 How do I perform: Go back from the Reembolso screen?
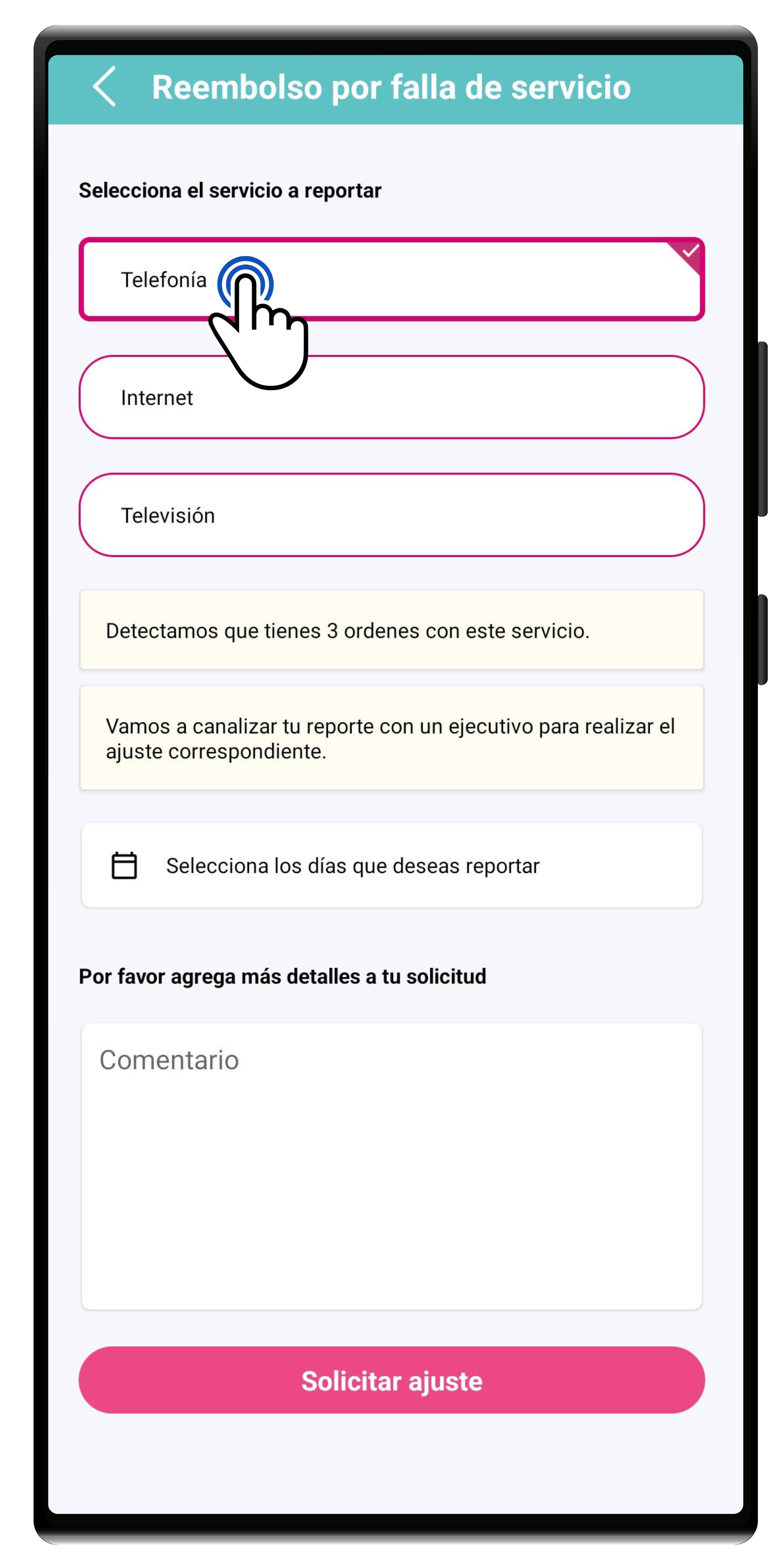pyautogui.click(x=104, y=87)
